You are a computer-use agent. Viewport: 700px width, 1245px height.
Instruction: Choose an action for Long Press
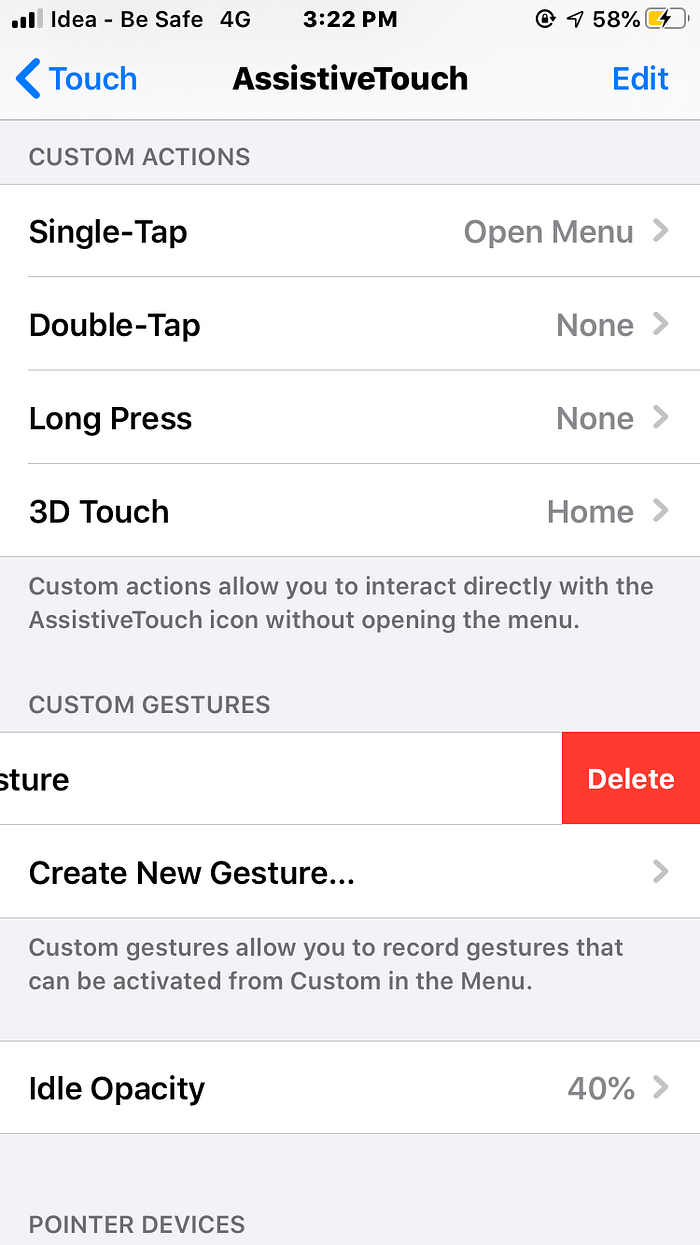[x=350, y=418]
